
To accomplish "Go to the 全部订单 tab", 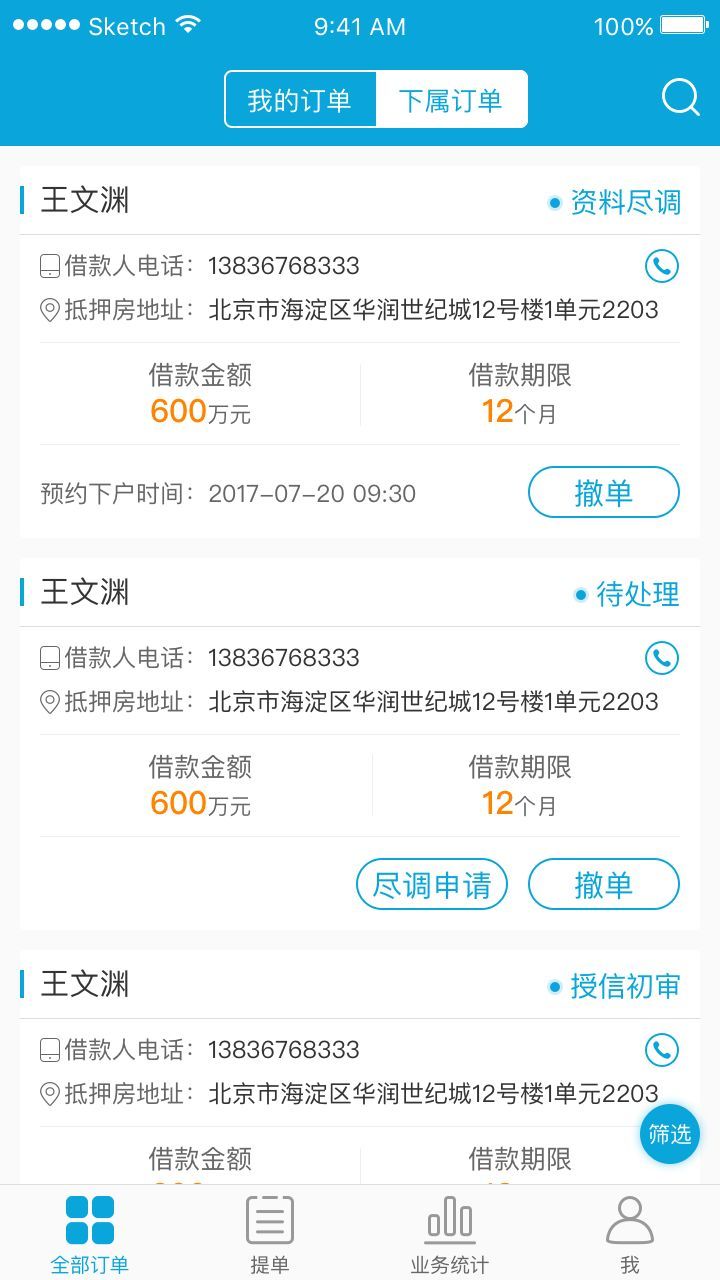I will 90,1234.
